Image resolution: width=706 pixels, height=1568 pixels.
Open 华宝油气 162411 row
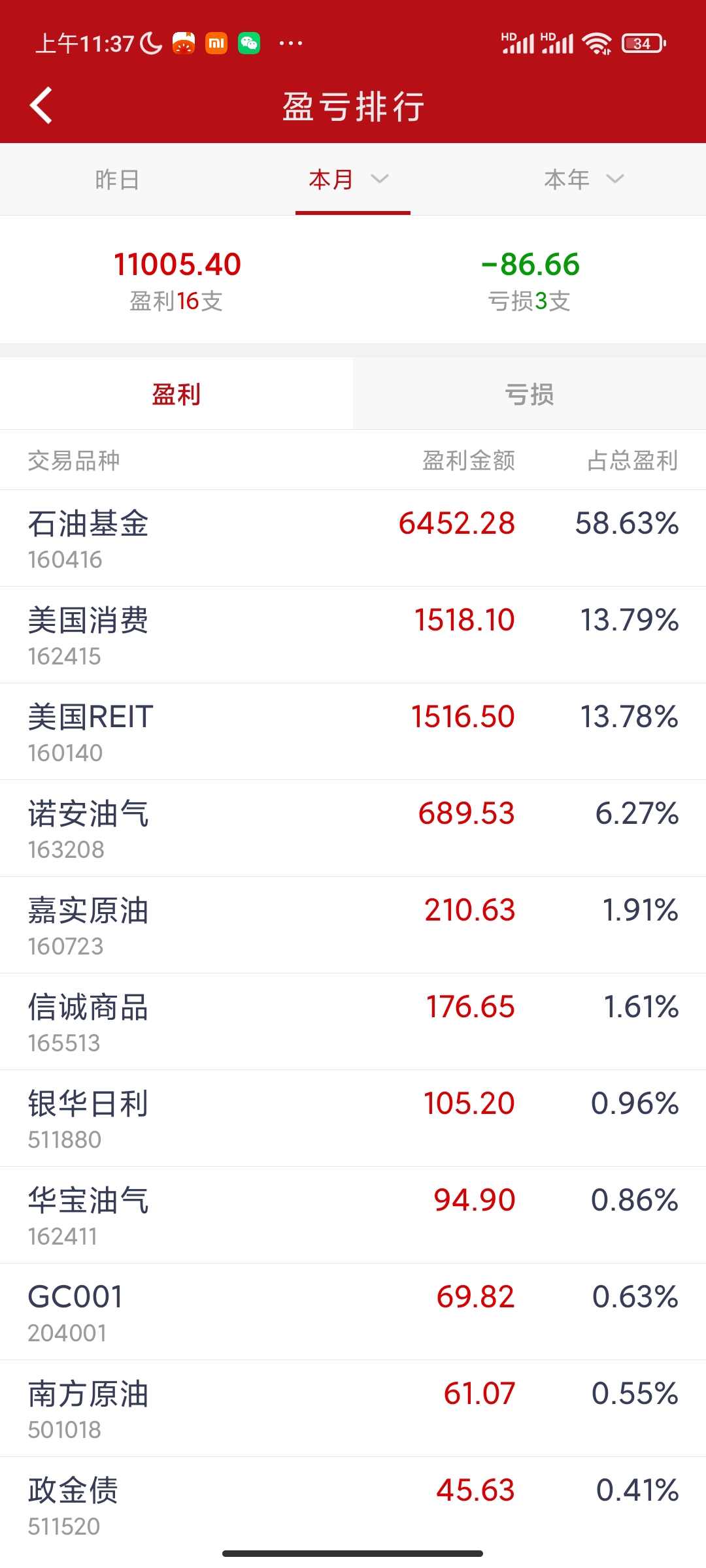[x=353, y=1215]
